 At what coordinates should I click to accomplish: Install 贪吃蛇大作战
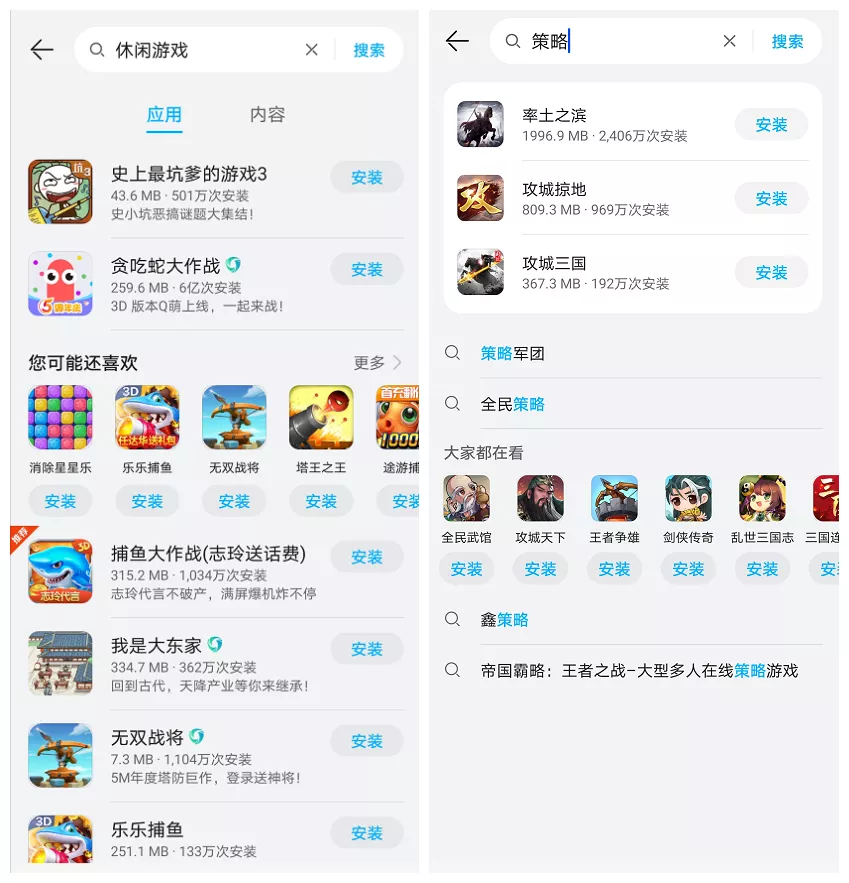[366, 270]
